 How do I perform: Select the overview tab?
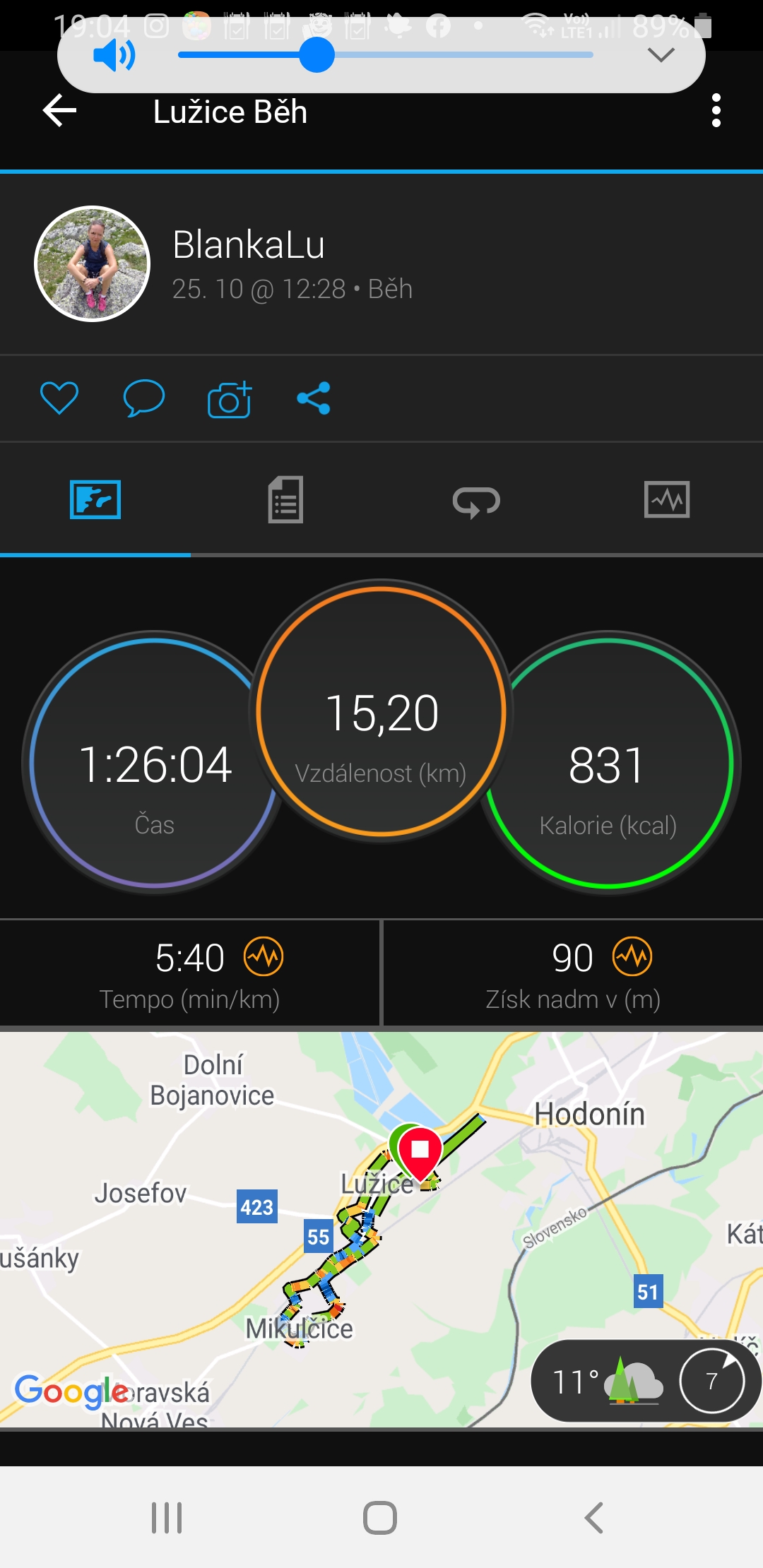(x=95, y=499)
